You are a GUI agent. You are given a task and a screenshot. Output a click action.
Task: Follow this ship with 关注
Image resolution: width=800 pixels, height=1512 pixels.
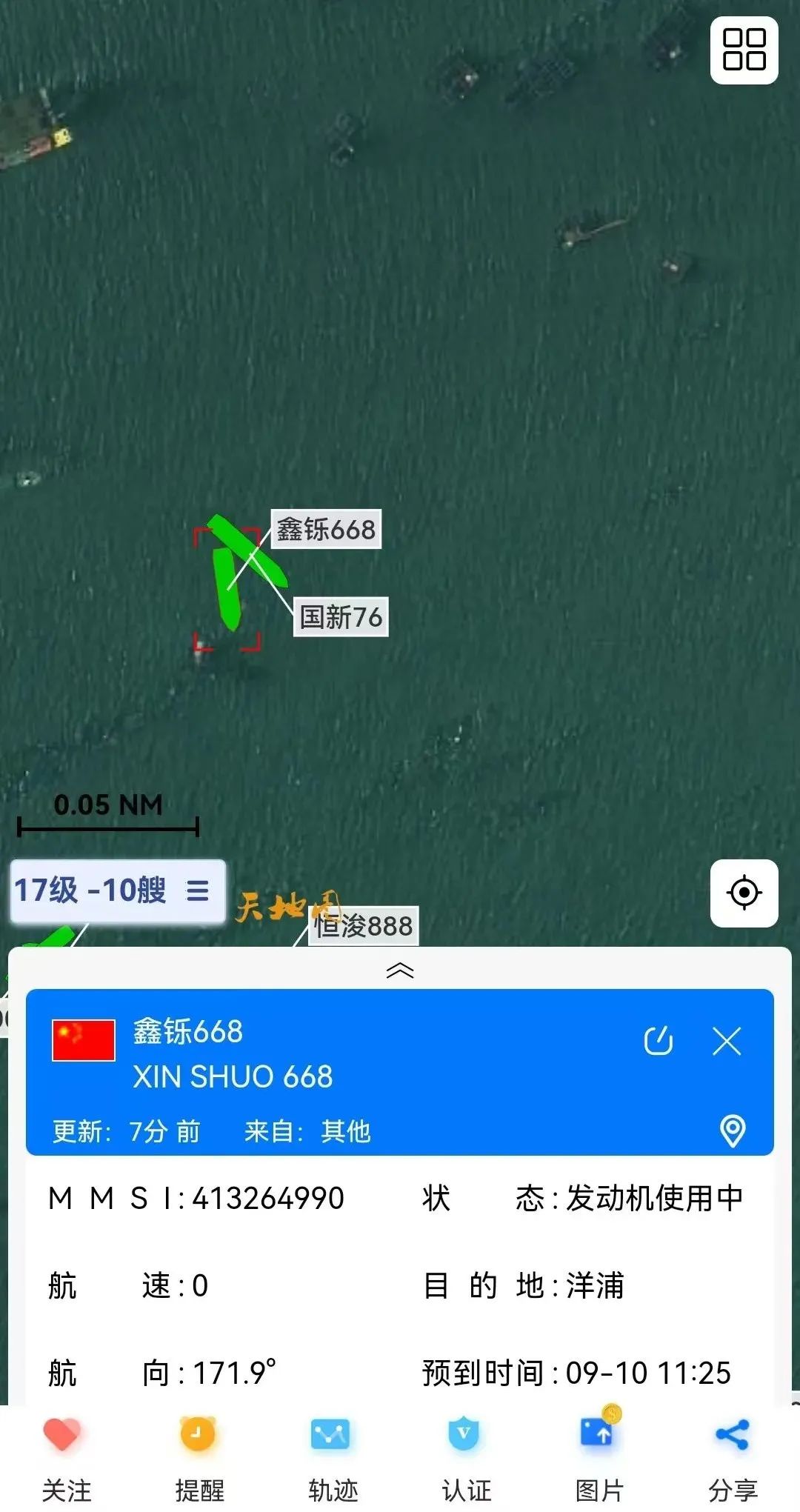(x=66, y=1452)
